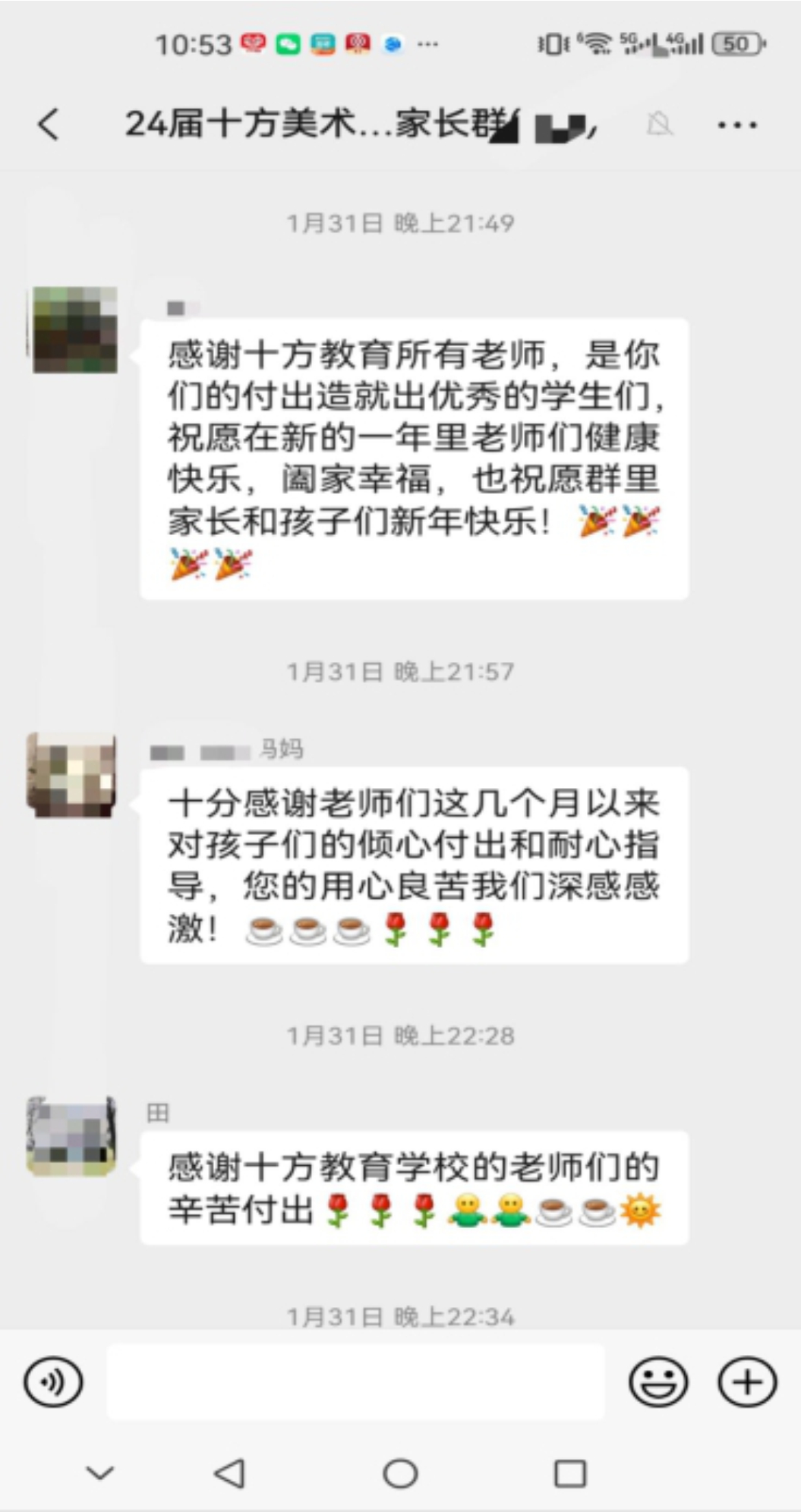Tap the message text field

click(x=355, y=1382)
